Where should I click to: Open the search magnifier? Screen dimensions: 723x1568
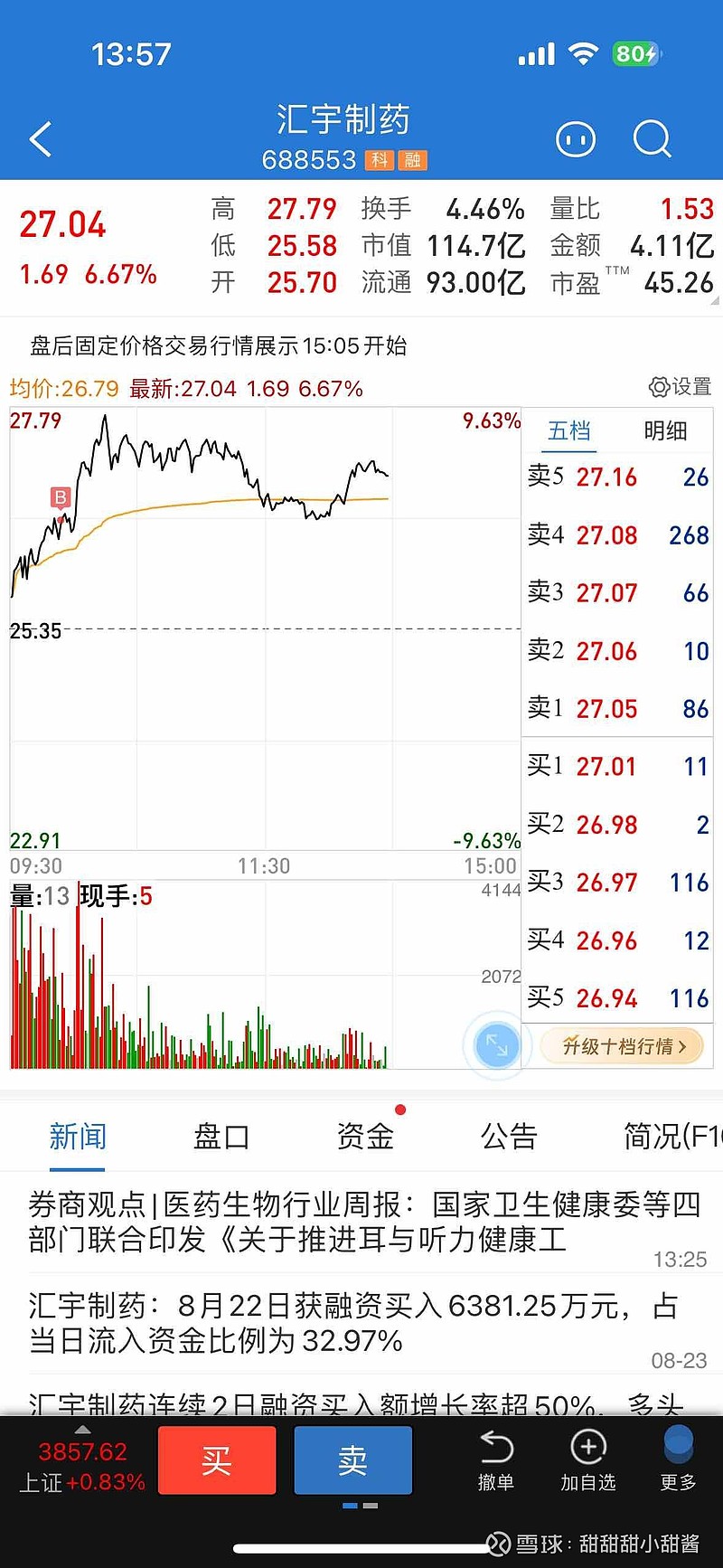click(652, 139)
